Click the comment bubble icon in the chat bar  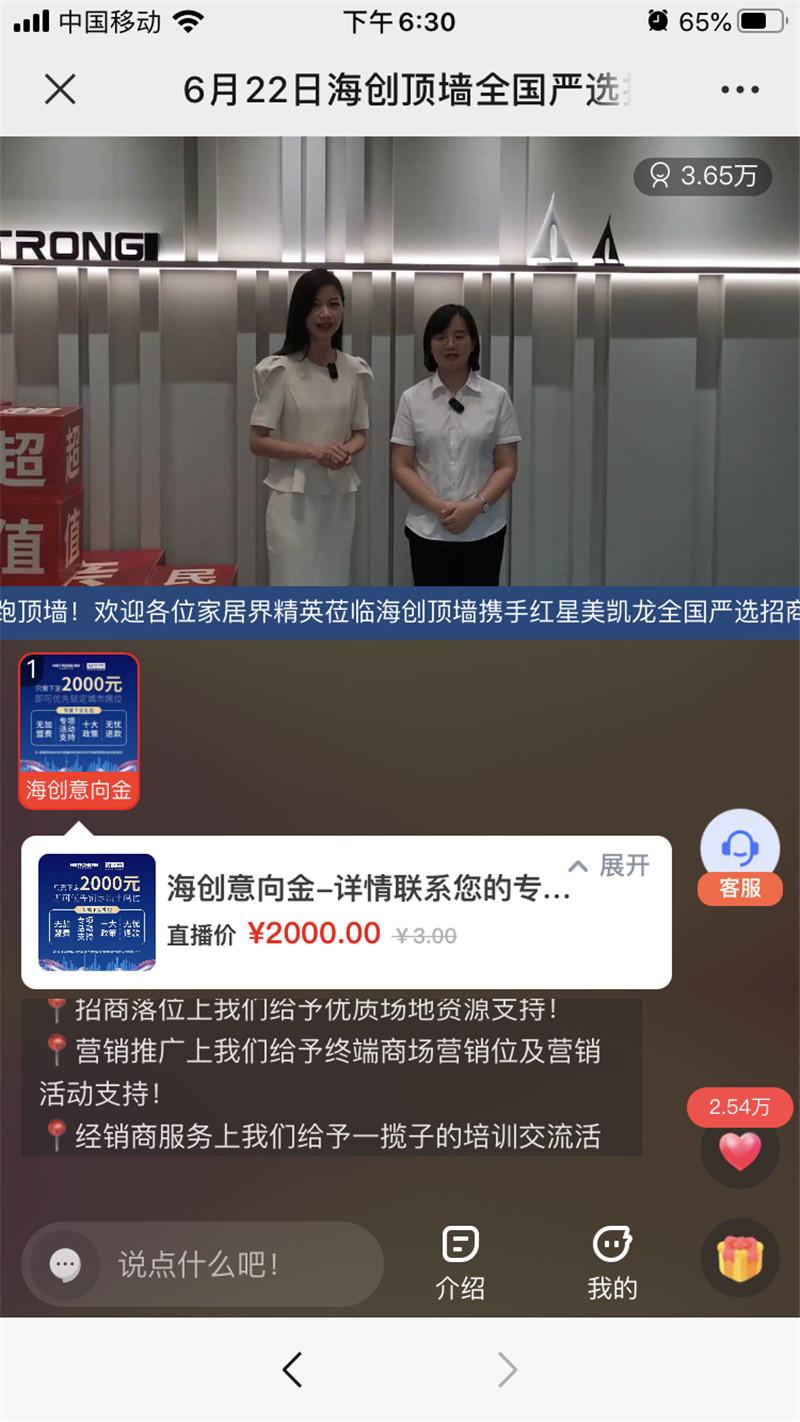pos(66,1265)
